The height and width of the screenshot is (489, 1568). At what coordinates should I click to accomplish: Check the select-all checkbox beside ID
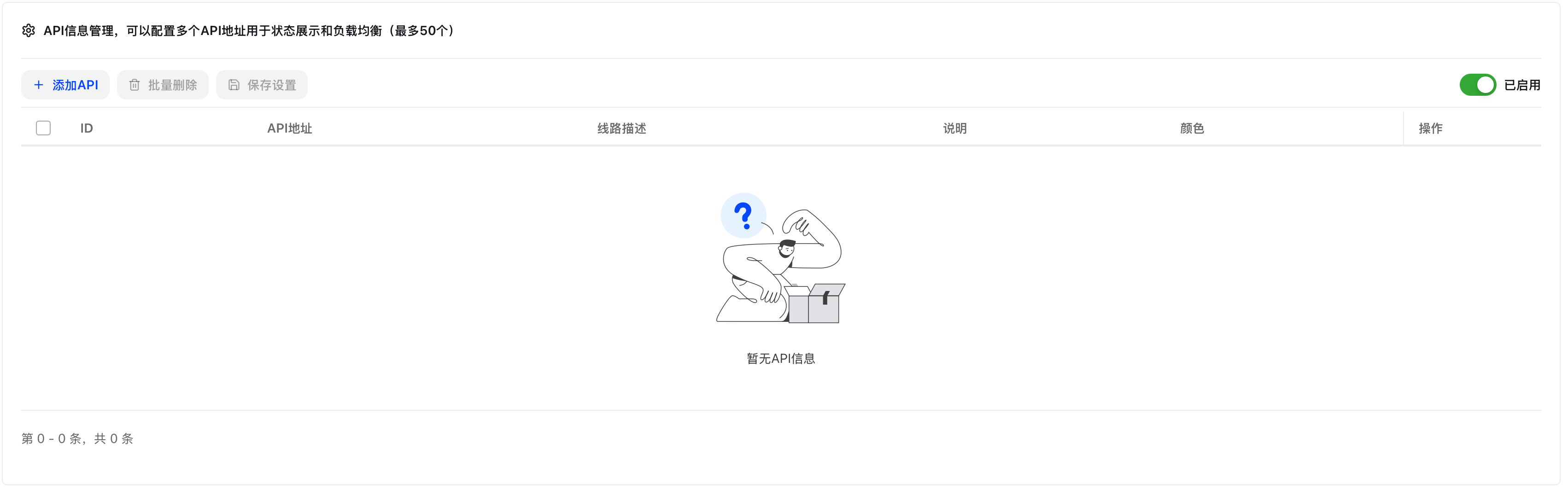click(x=43, y=128)
